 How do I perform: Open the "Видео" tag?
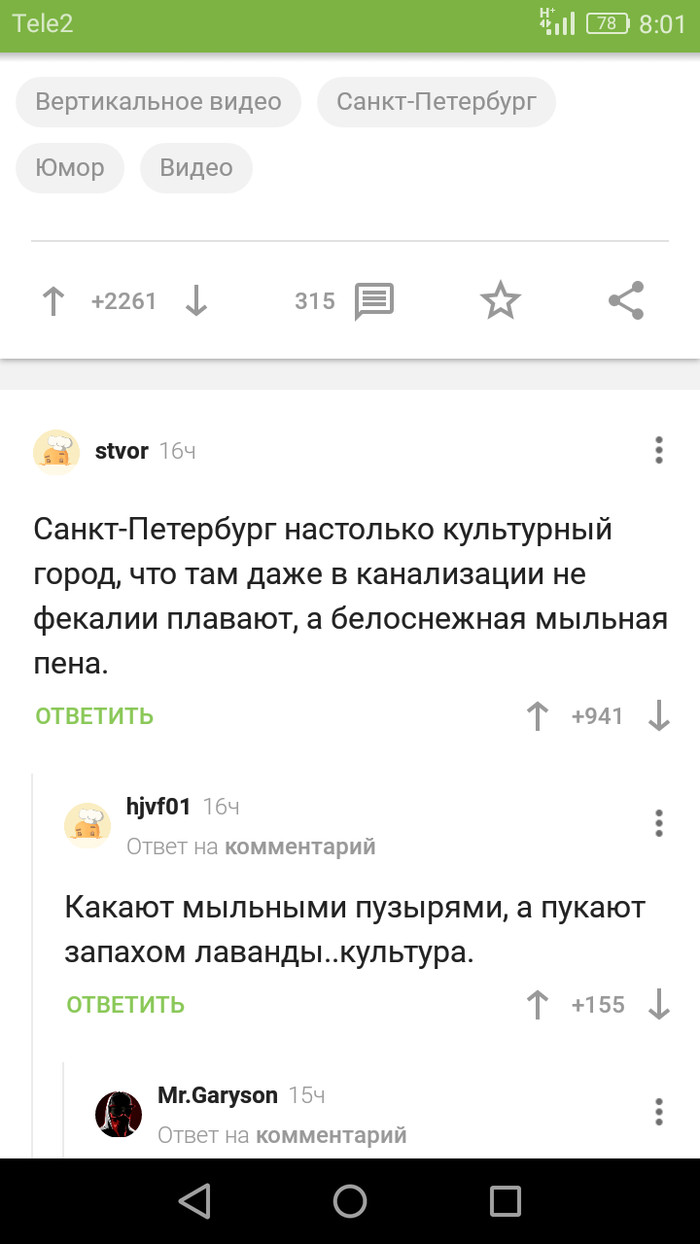coord(196,167)
